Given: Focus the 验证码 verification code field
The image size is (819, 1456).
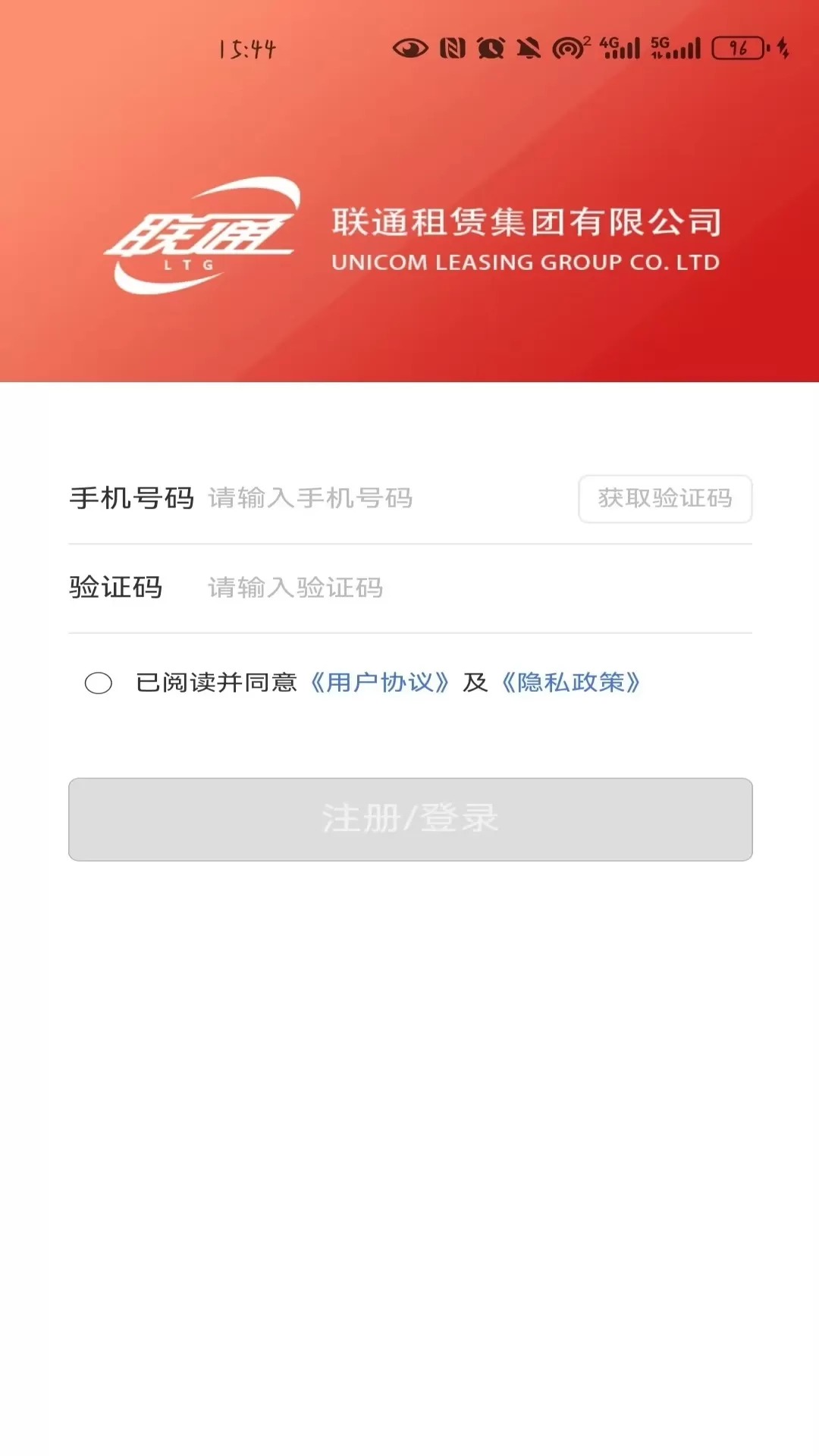Looking at the screenshot, I should [478, 588].
